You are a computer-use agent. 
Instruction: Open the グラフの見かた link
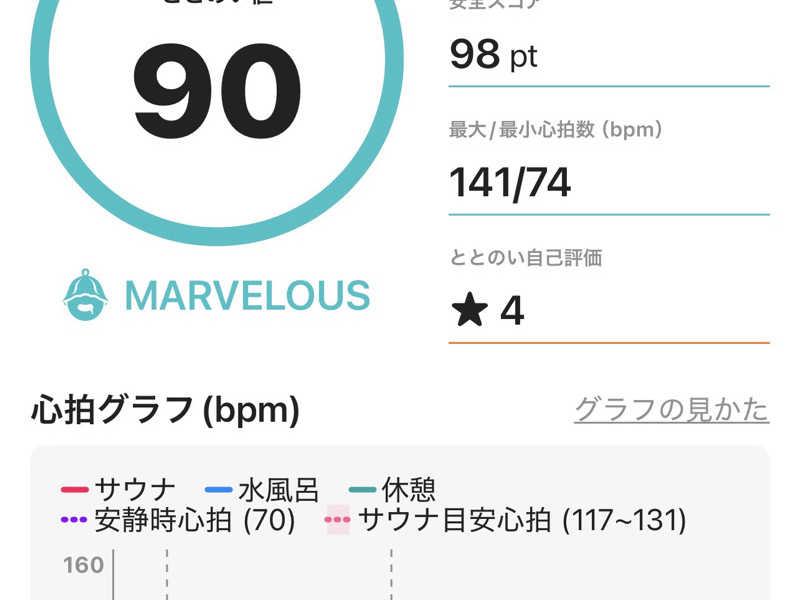tap(671, 409)
